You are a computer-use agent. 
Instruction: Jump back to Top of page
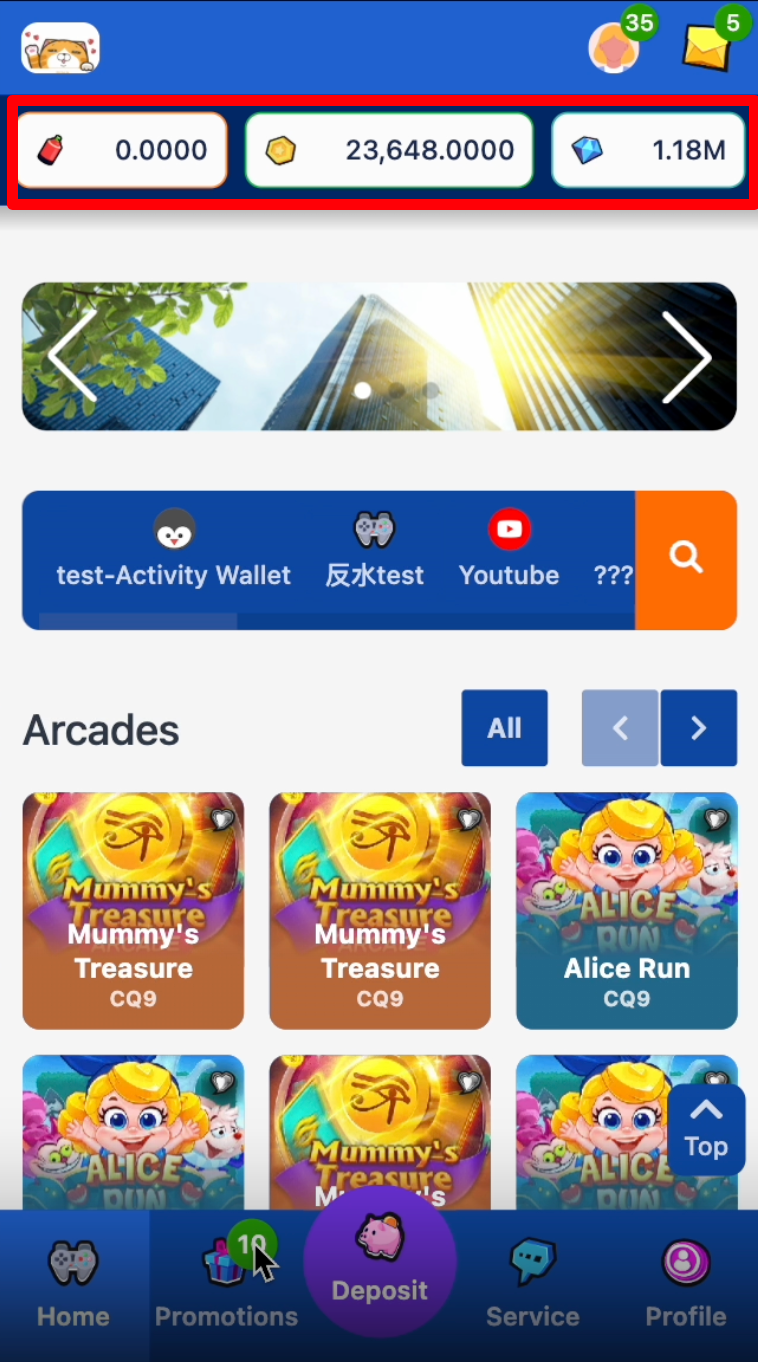pos(706,1130)
